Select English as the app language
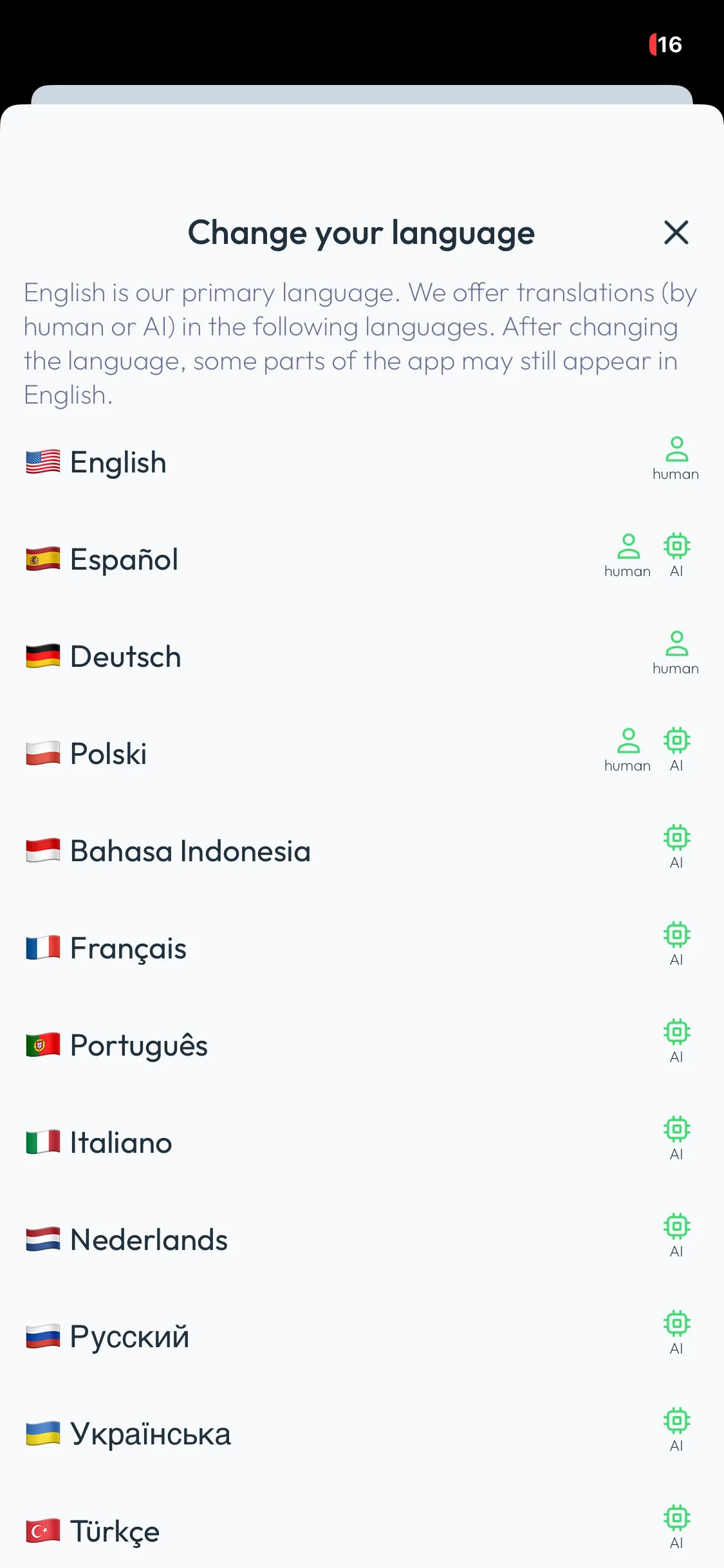The width and height of the screenshot is (724, 1568). 362,462
